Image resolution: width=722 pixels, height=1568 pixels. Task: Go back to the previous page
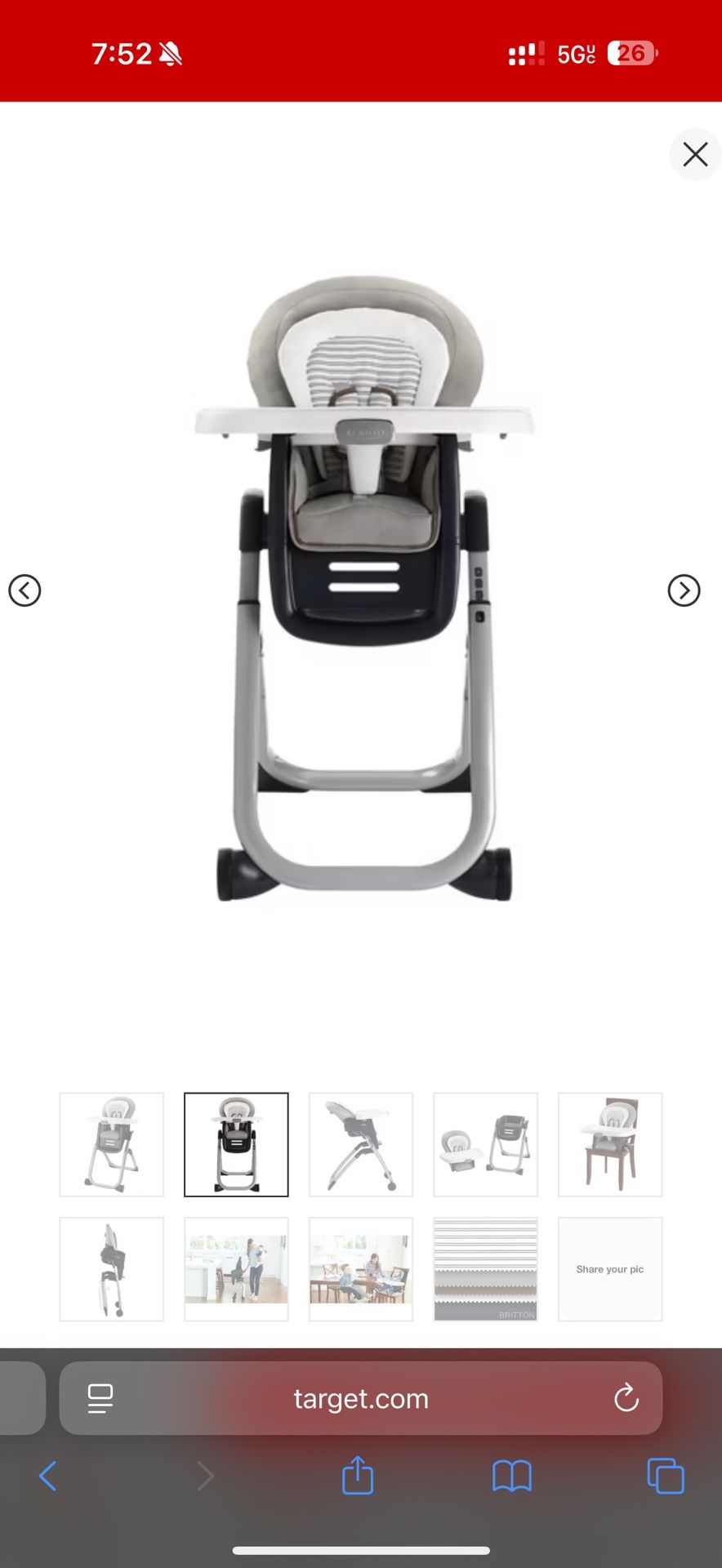pos(47,1476)
